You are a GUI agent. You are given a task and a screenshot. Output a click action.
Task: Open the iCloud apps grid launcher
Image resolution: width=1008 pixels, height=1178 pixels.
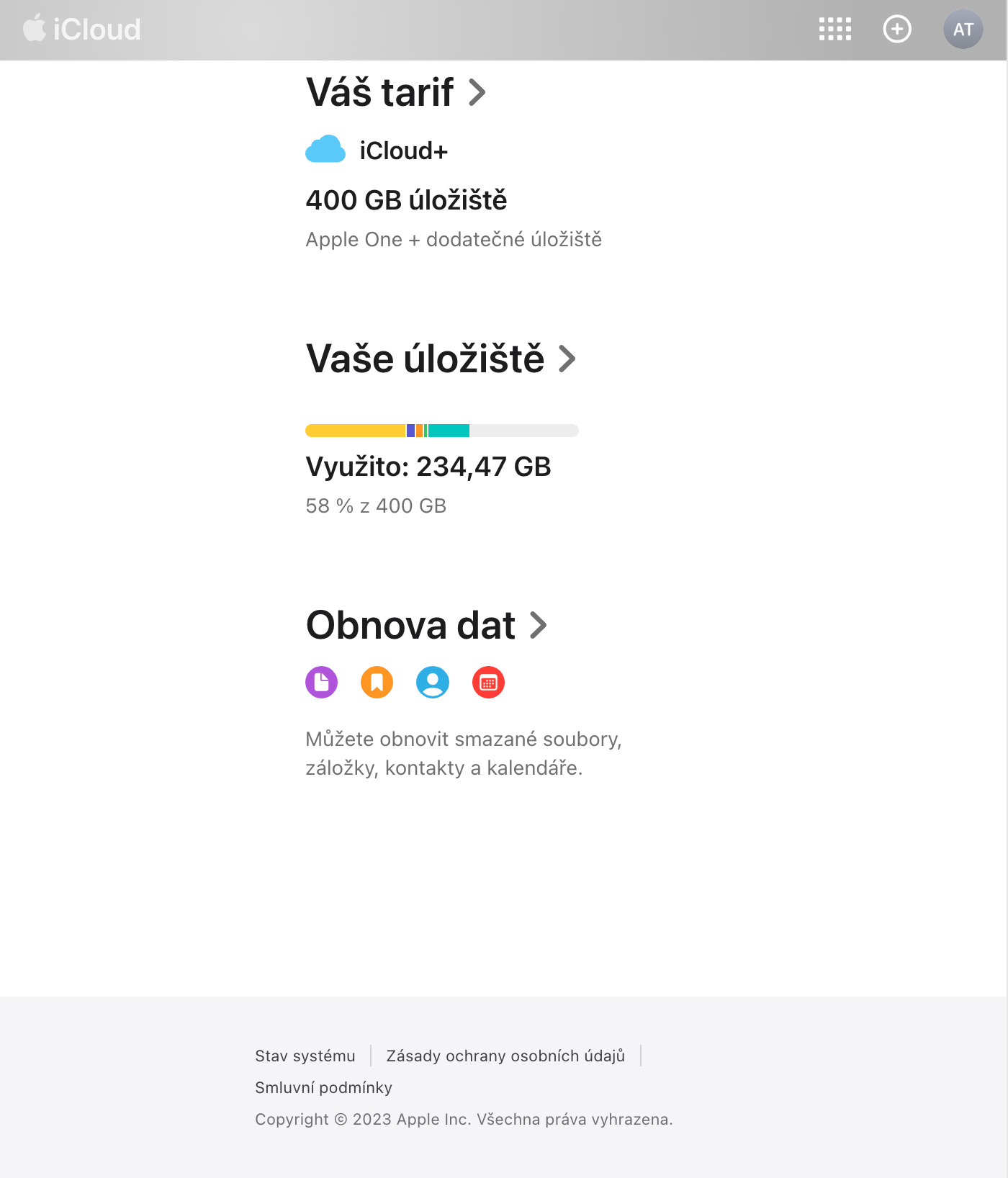coord(835,30)
